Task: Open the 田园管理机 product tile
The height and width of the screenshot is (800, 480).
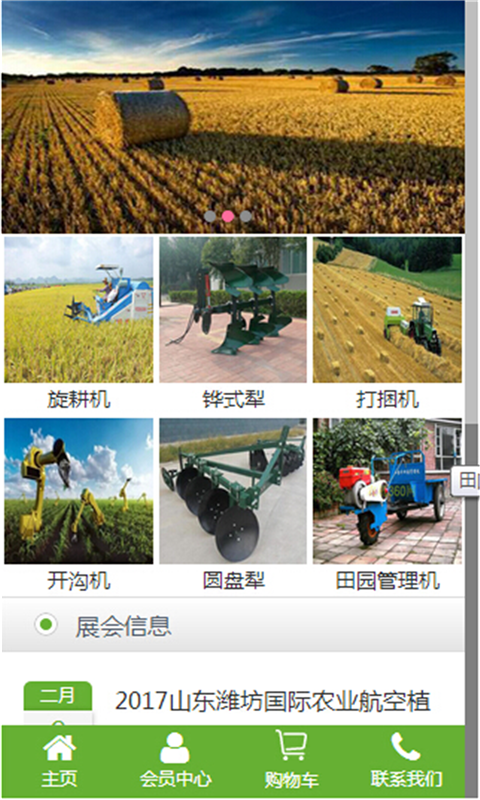Action: pyautogui.click(x=387, y=505)
